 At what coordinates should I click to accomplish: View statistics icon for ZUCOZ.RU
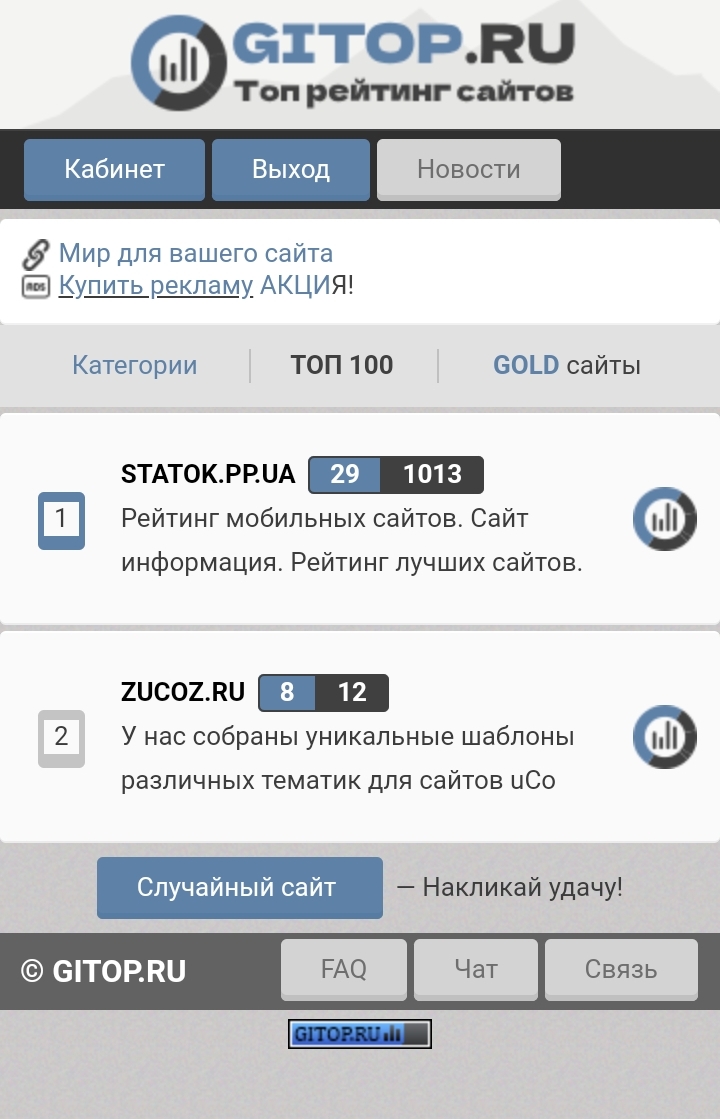(x=664, y=737)
